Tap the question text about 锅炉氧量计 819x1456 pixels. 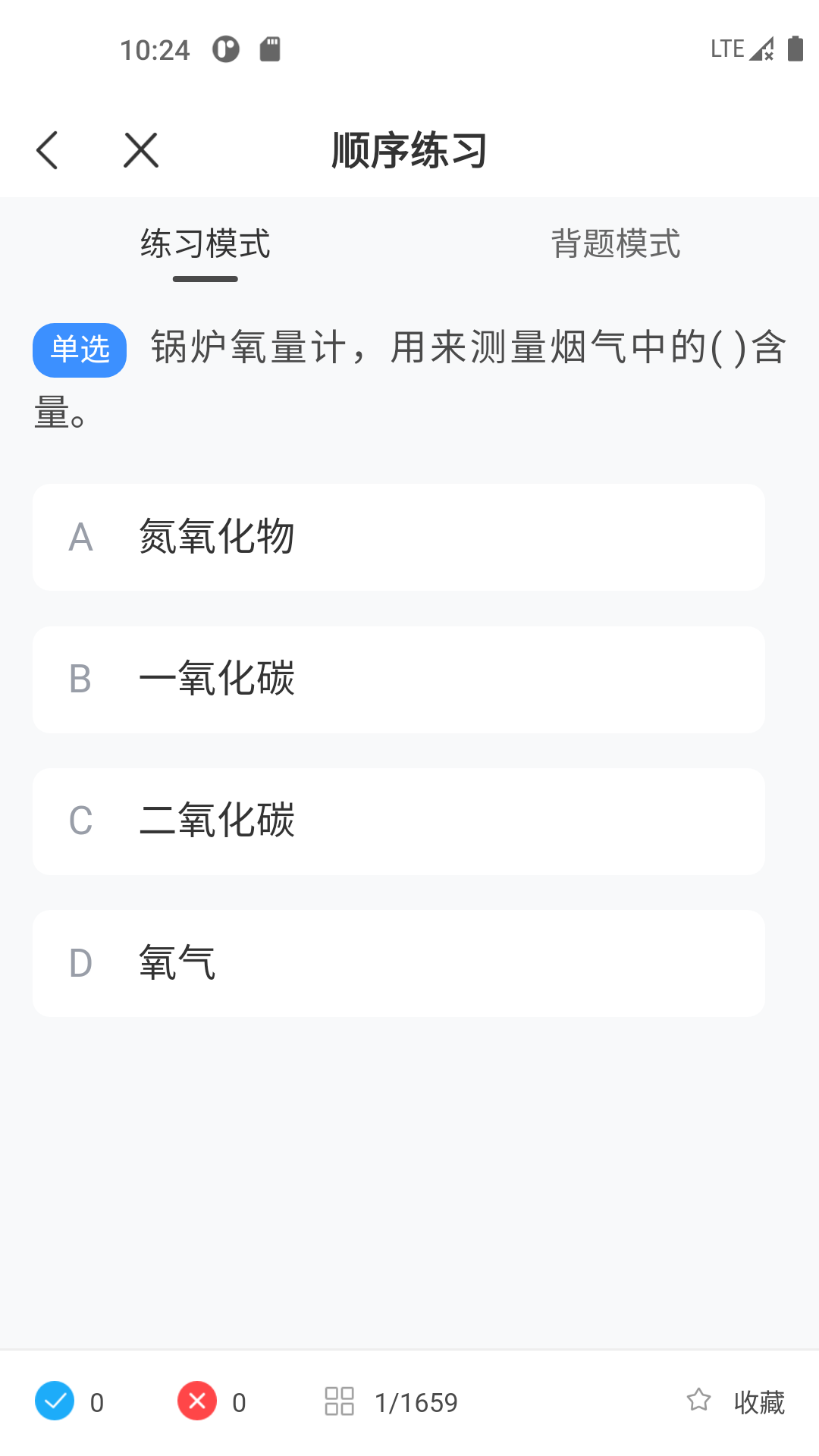455,349
